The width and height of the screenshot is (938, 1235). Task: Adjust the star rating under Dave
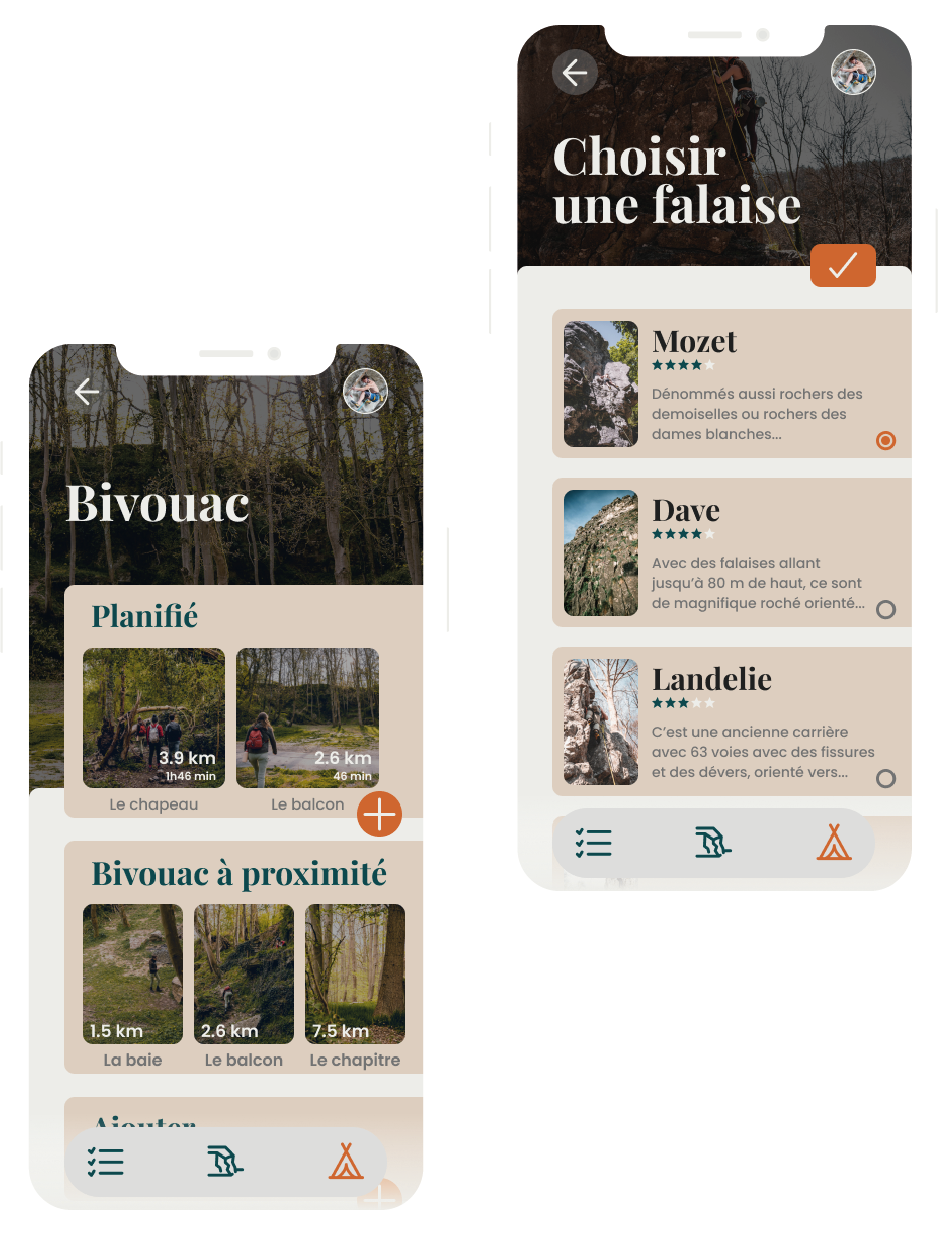pos(683,533)
